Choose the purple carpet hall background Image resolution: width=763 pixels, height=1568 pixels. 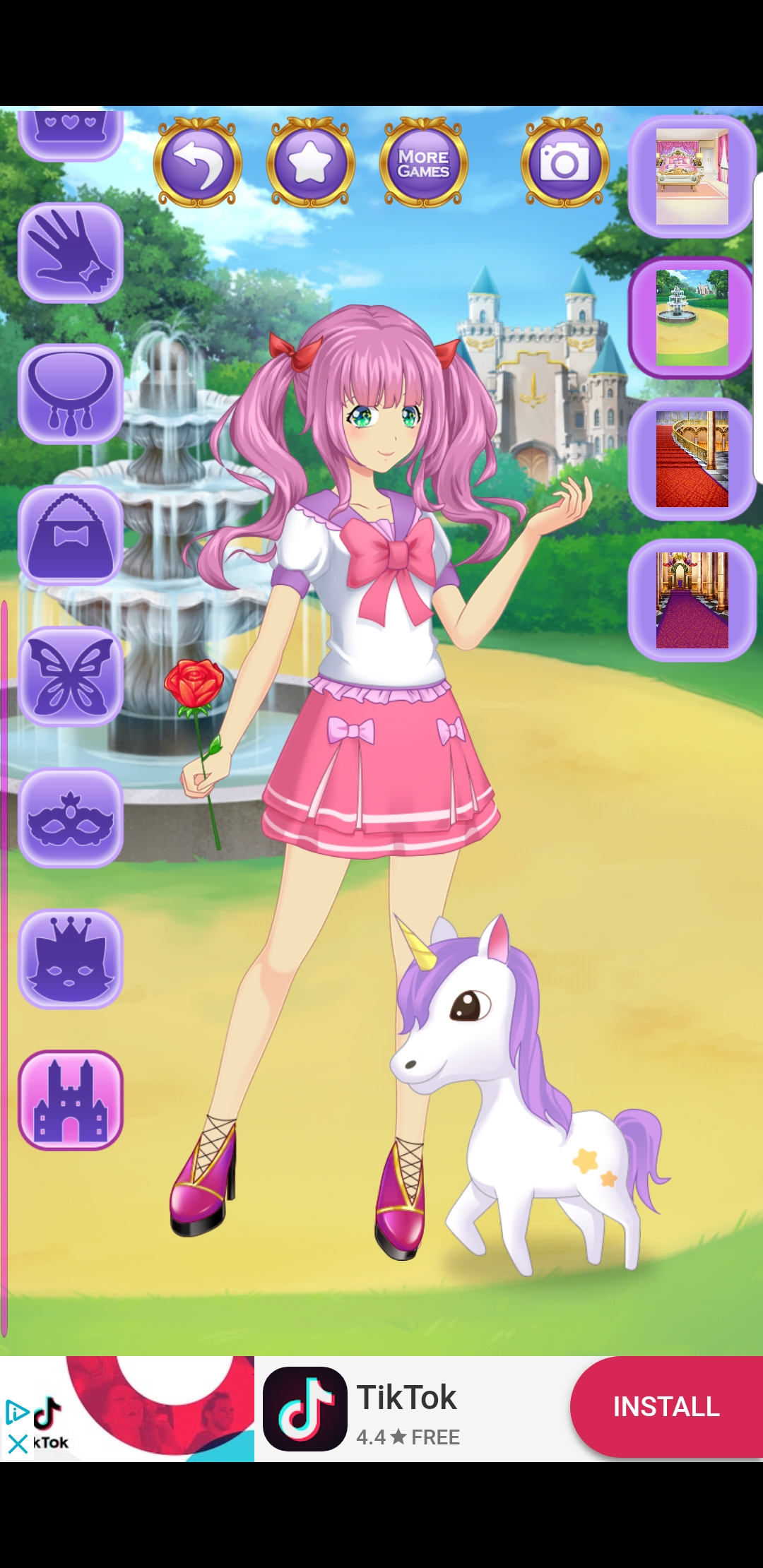click(x=692, y=600)
